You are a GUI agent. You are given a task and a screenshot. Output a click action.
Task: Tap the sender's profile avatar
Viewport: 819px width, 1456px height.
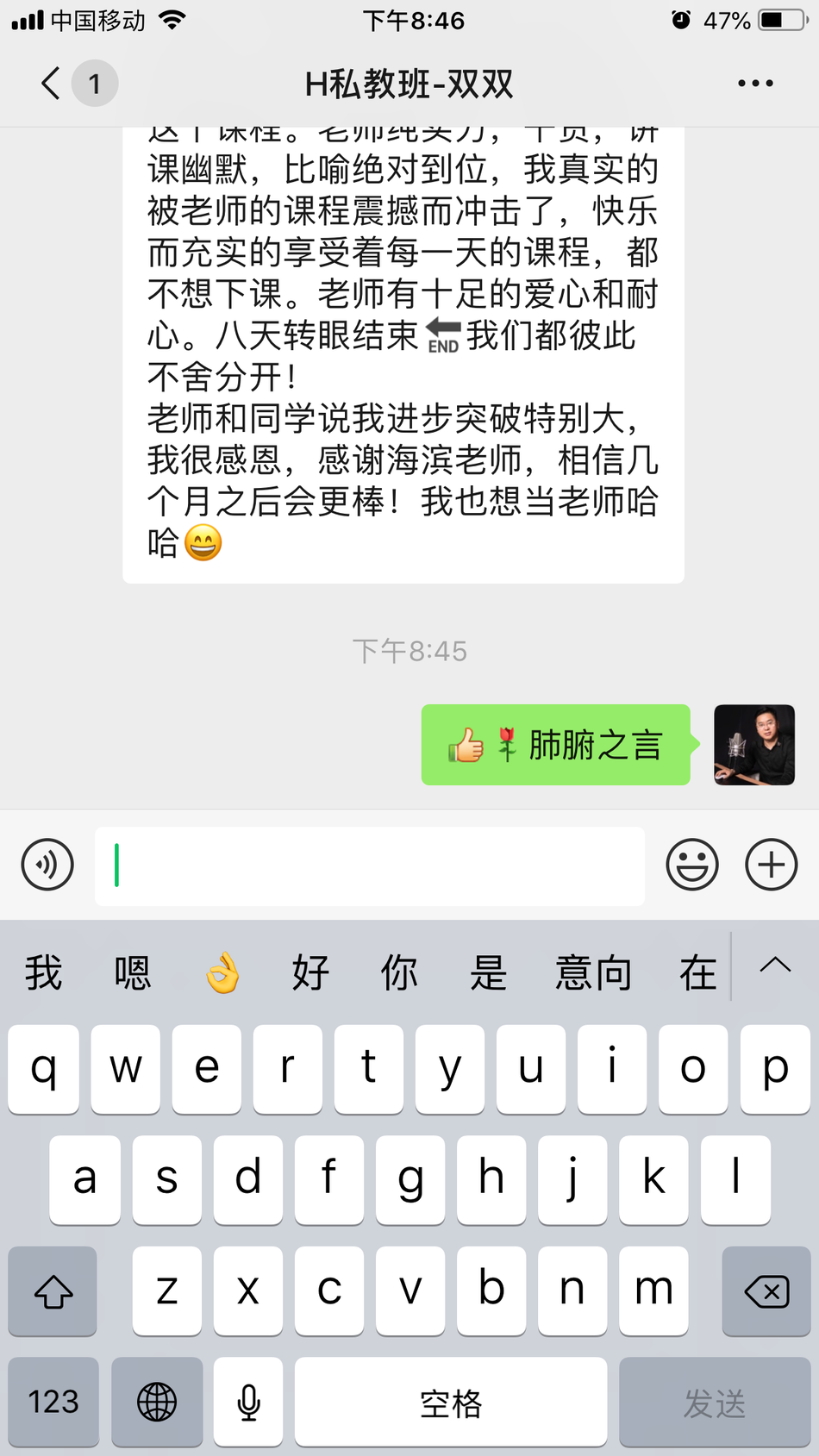(x=754, y=745)
